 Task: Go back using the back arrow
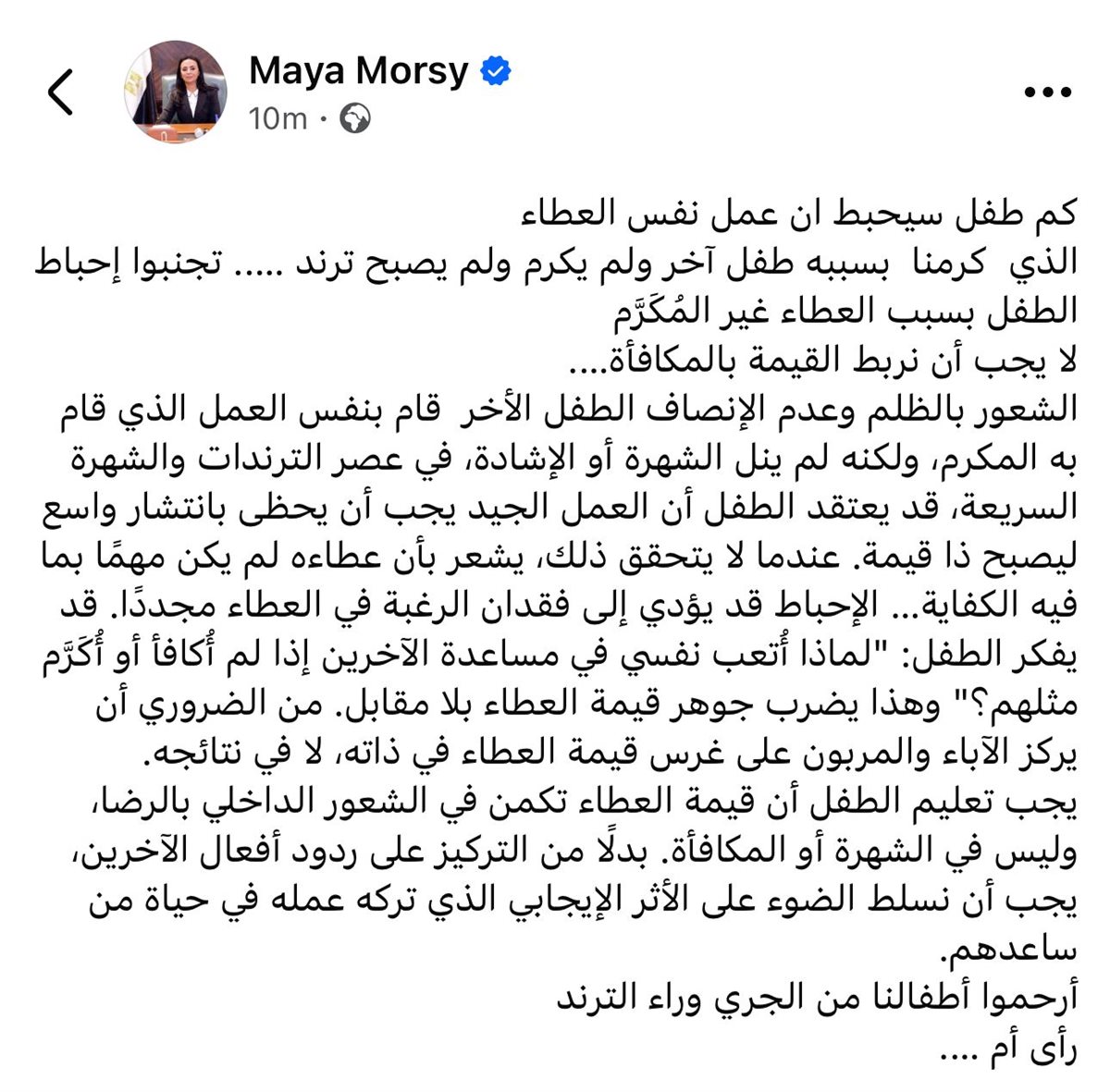[x=61, y=92]
